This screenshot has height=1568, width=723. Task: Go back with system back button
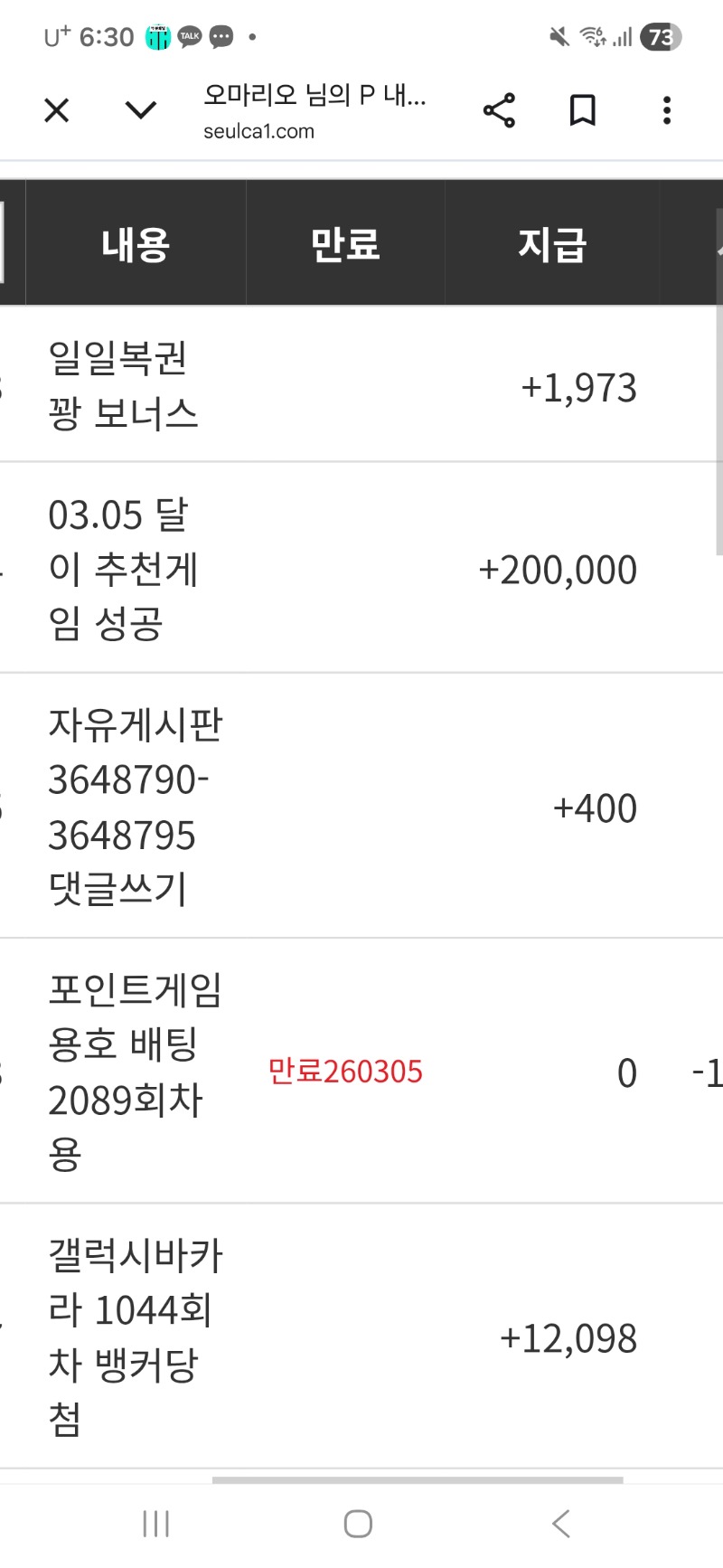[561, 1524]
